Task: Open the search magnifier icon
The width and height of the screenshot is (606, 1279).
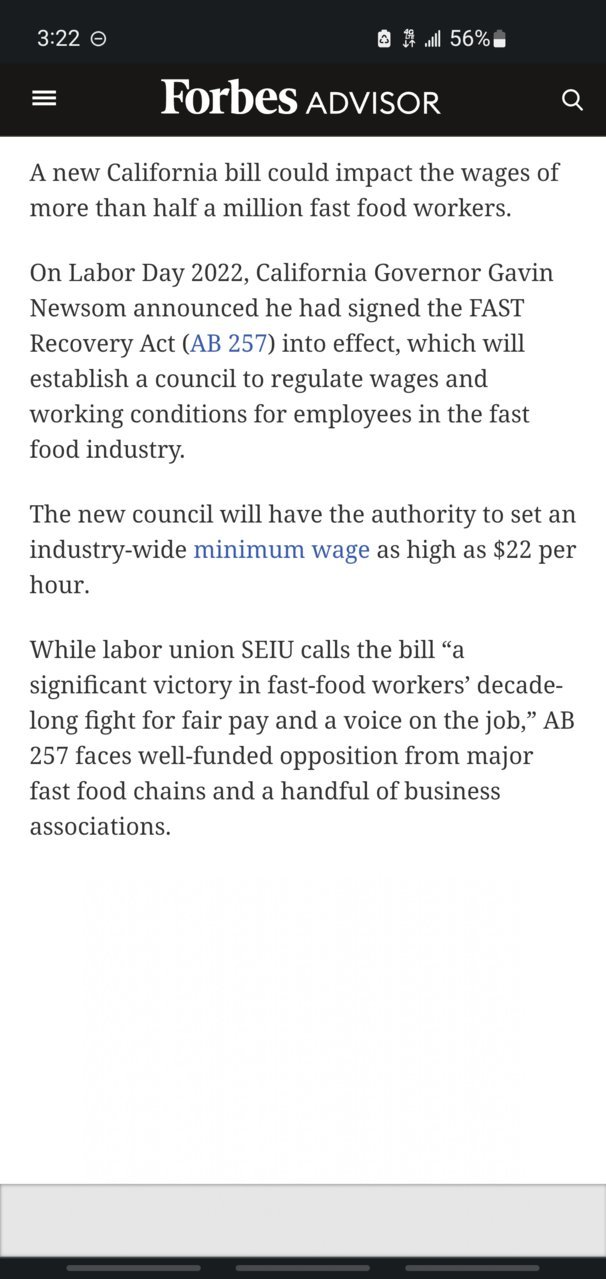Action: click(572, 100)
